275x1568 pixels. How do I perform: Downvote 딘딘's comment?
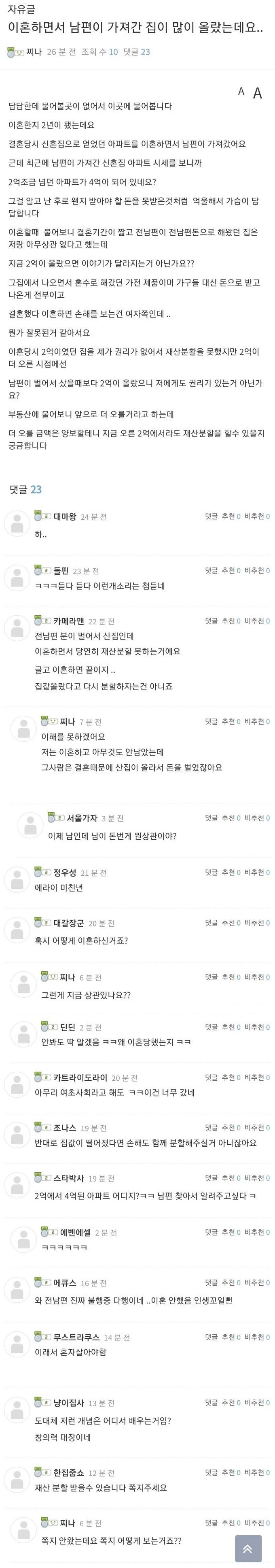click(x=257, y=1027)
